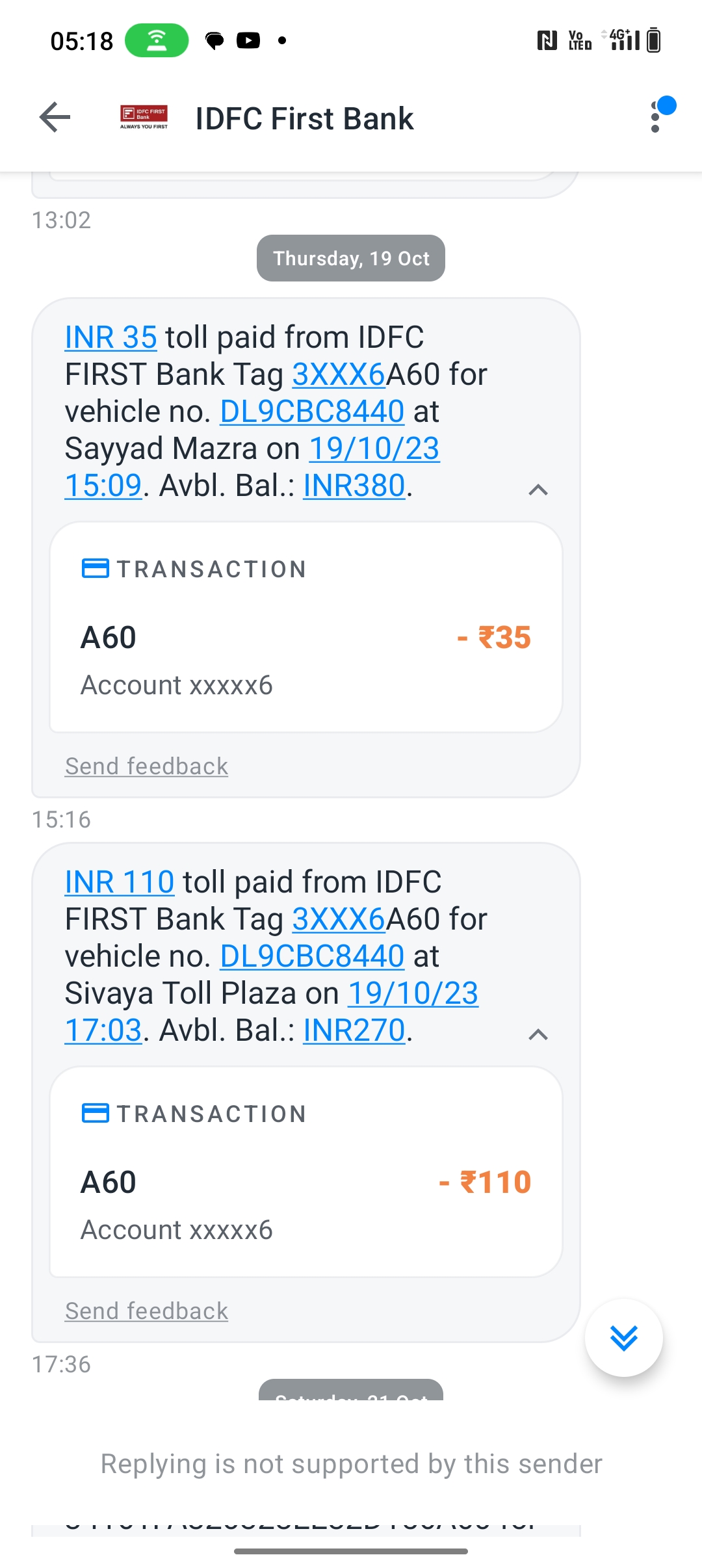Image resolution: width=702 pixels, height=1568 pixels.
Task: Collapse the INR 35 toll transaction card
Action: [x=538, y=490]
